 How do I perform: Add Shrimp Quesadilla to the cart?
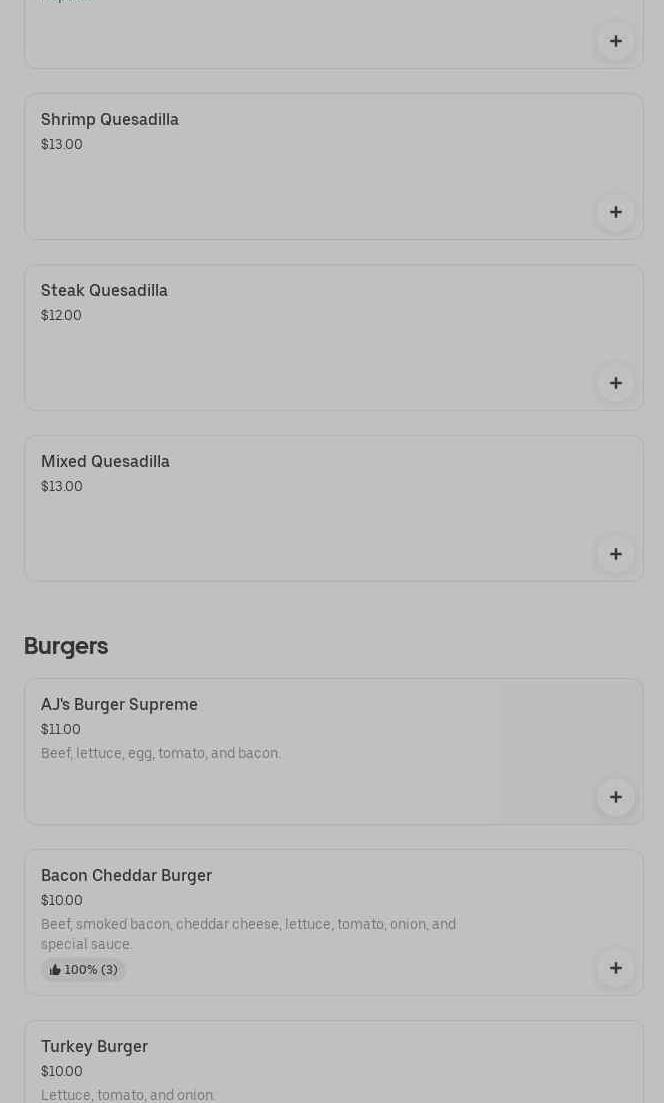coord(615,212)
